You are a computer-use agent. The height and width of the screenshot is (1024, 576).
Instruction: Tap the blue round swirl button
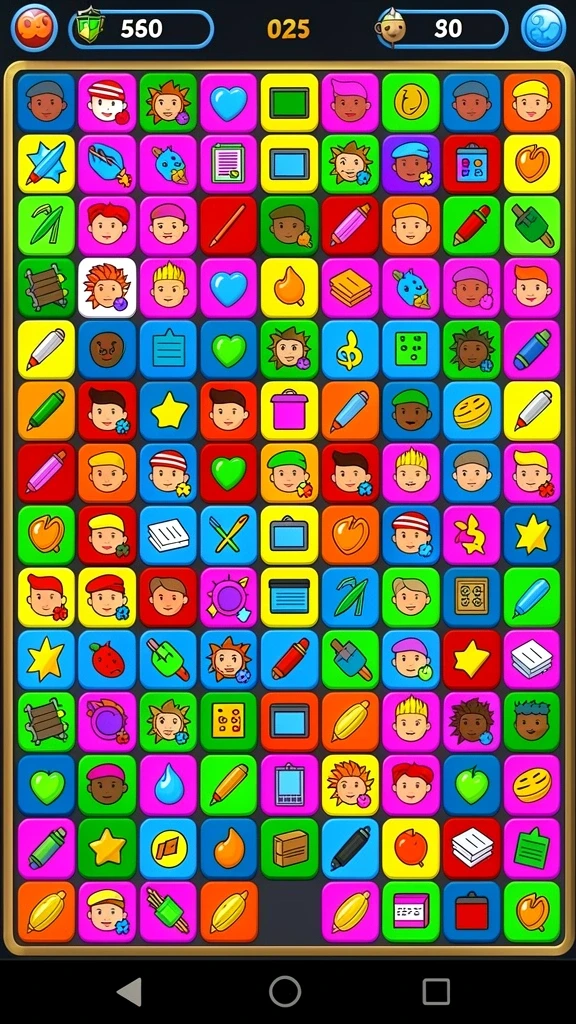pos(543,28)
